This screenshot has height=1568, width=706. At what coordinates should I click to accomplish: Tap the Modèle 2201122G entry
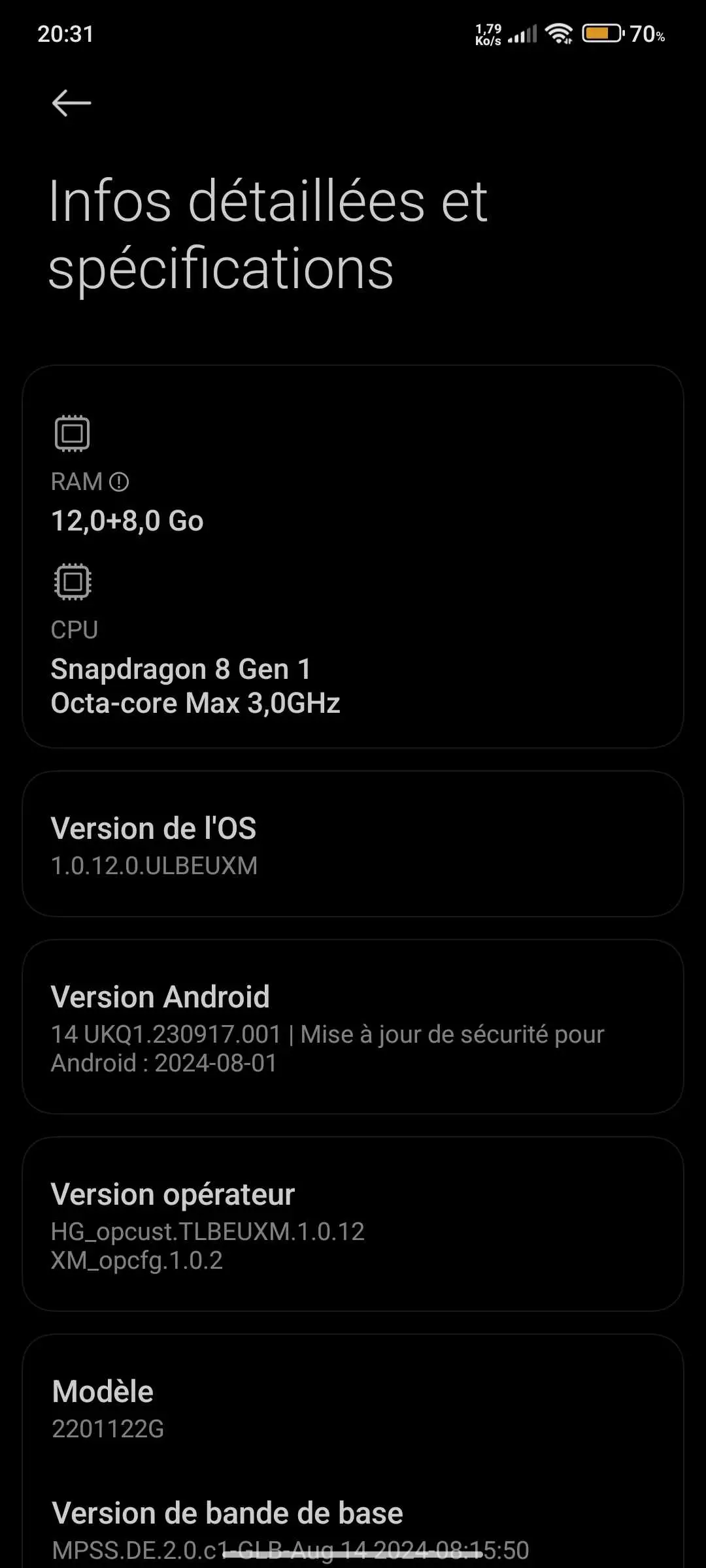point(353,1409)
